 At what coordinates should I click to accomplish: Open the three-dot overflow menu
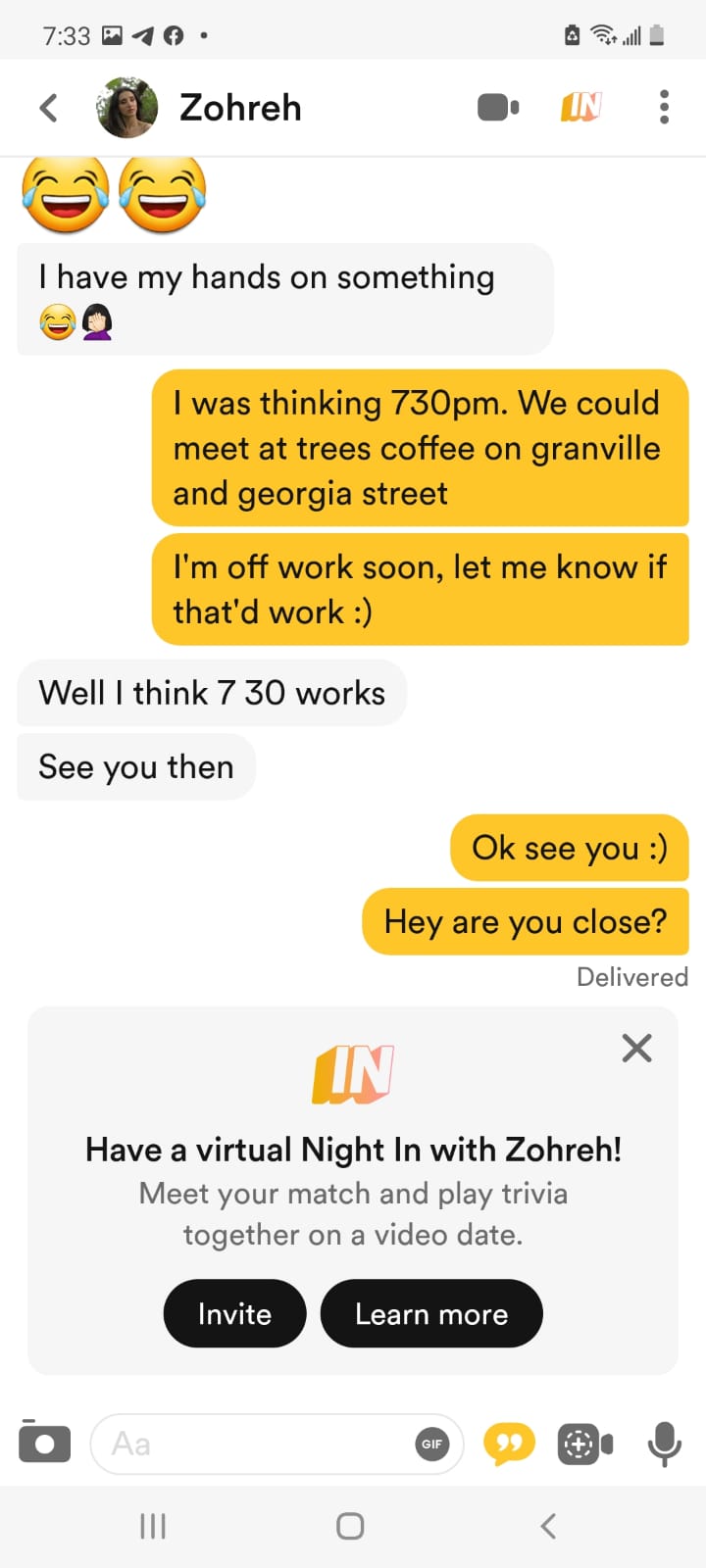click(x=664, y=107)
